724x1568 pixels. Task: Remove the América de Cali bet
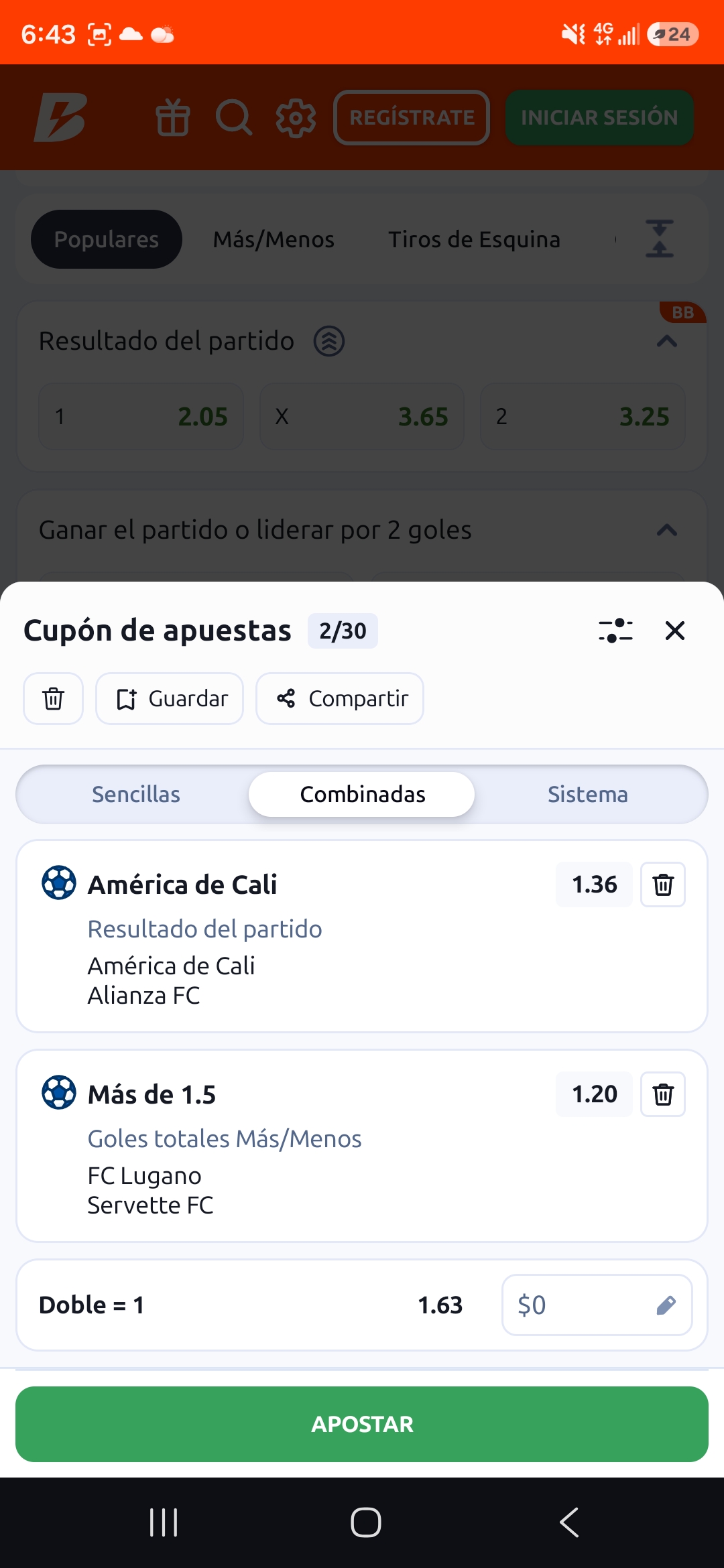pos(663,885)
